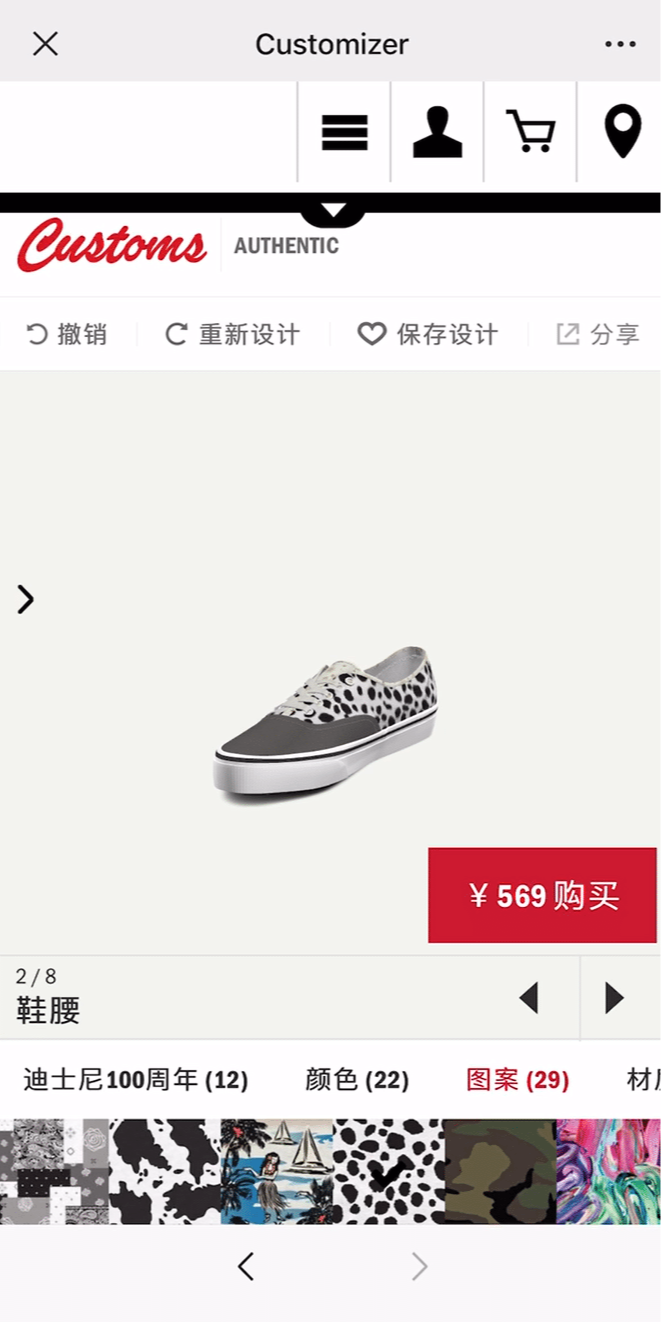Share the design with 分享
661x1322 pixels.
[598, 334]
